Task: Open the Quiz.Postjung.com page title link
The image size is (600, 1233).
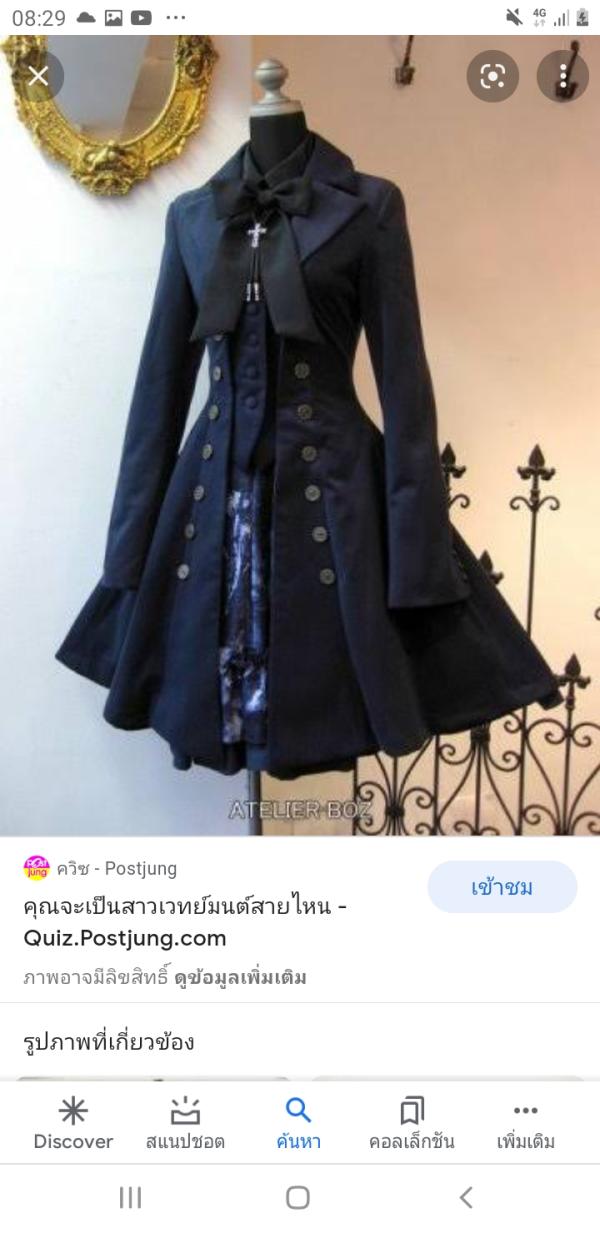Action: (x=186, y=923)
